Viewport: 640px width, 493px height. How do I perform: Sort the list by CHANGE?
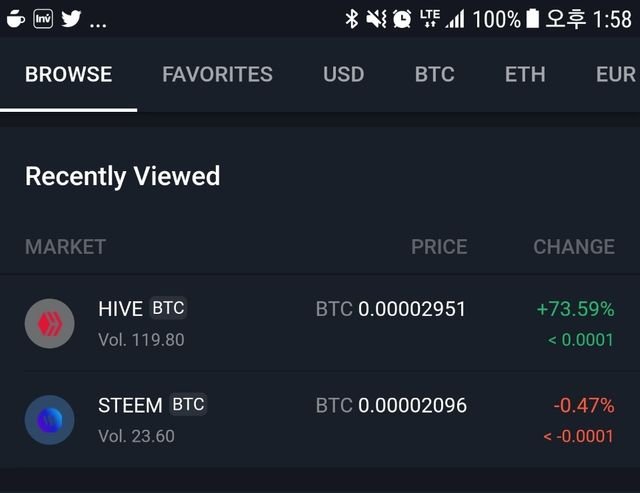(x=573, y=246)
